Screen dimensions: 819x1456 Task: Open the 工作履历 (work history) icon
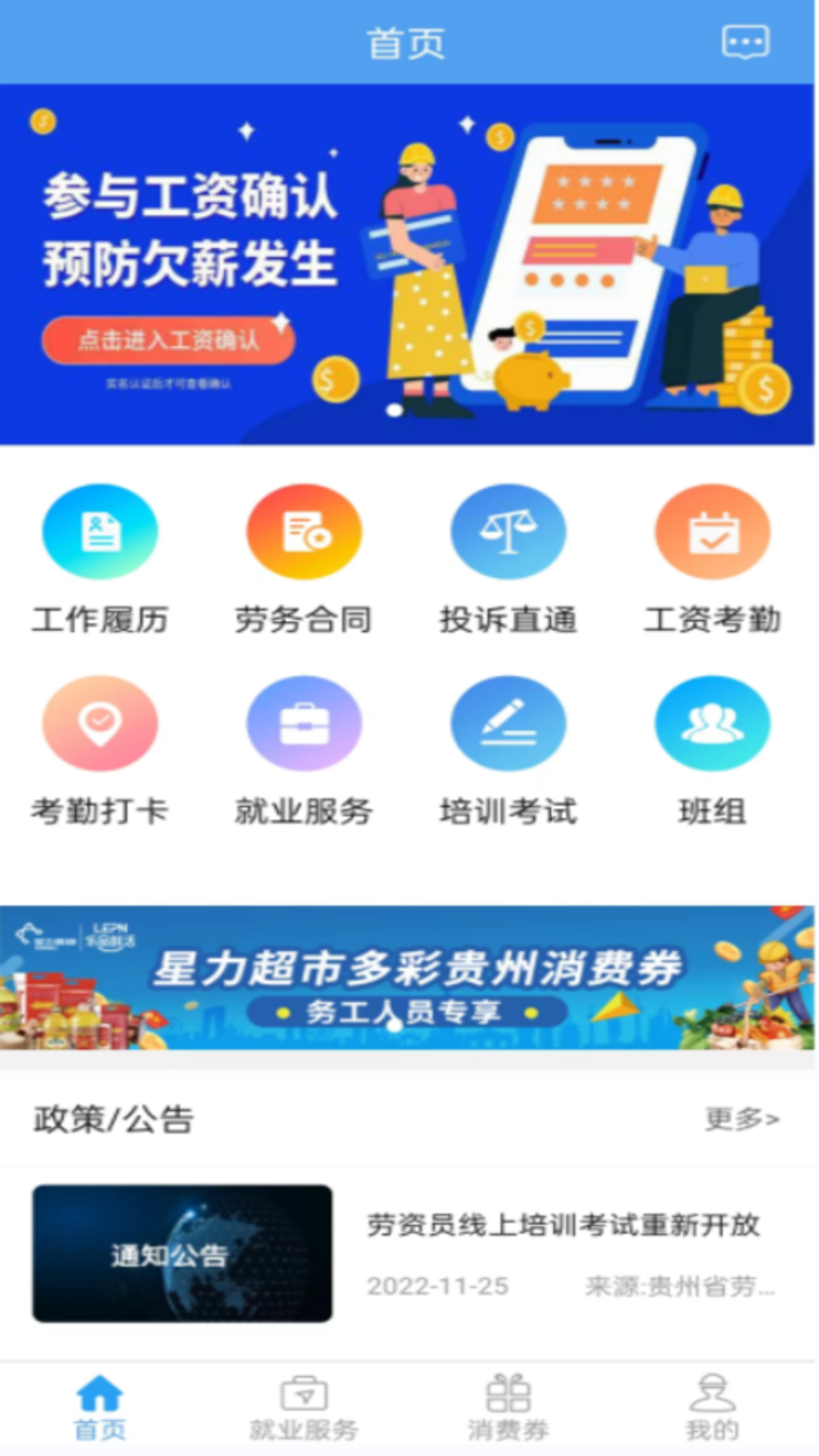tap(99, 531)
